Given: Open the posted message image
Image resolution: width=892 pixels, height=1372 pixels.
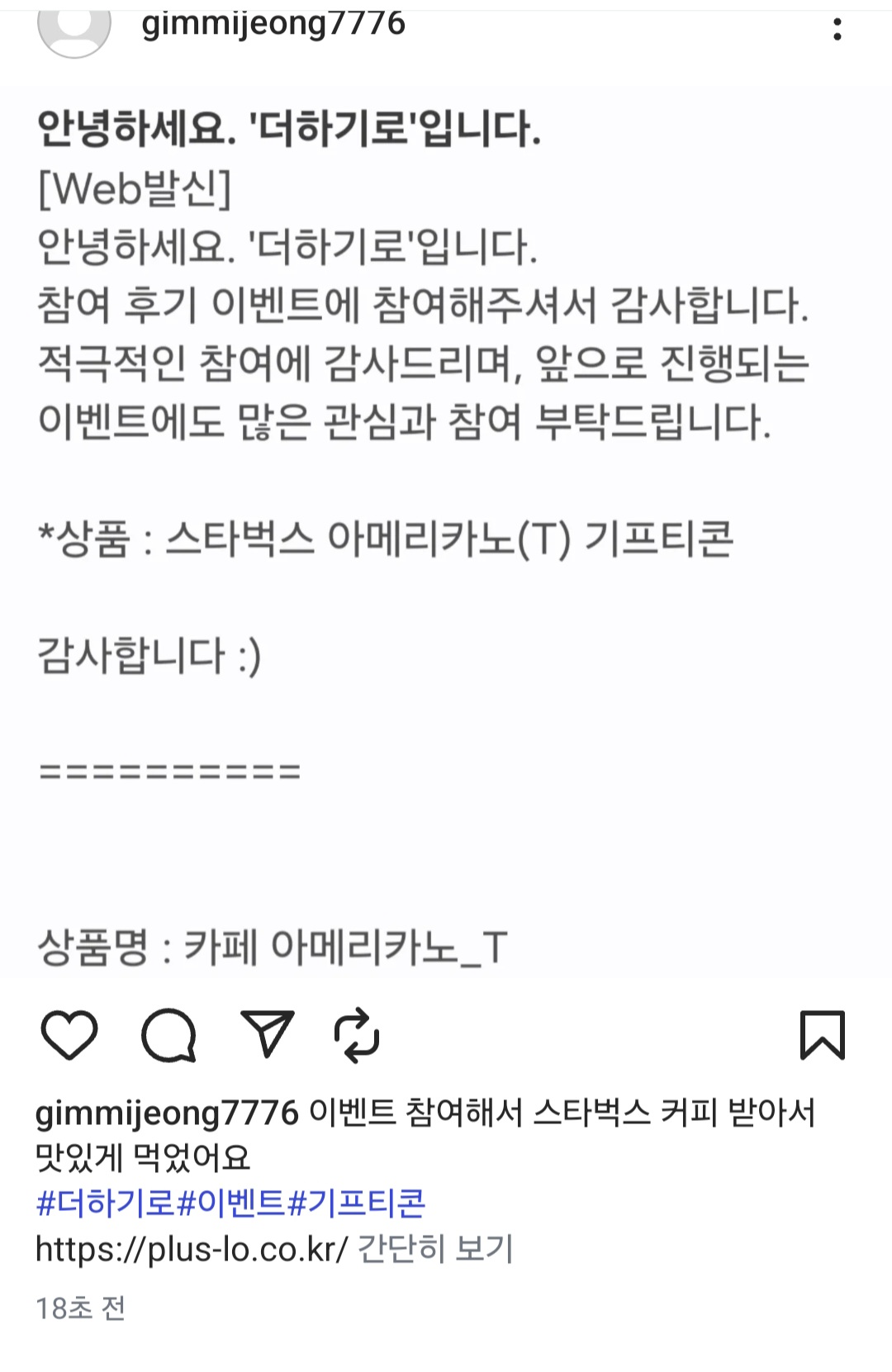Looking at the screenshot, I should (x=446, y=529).
